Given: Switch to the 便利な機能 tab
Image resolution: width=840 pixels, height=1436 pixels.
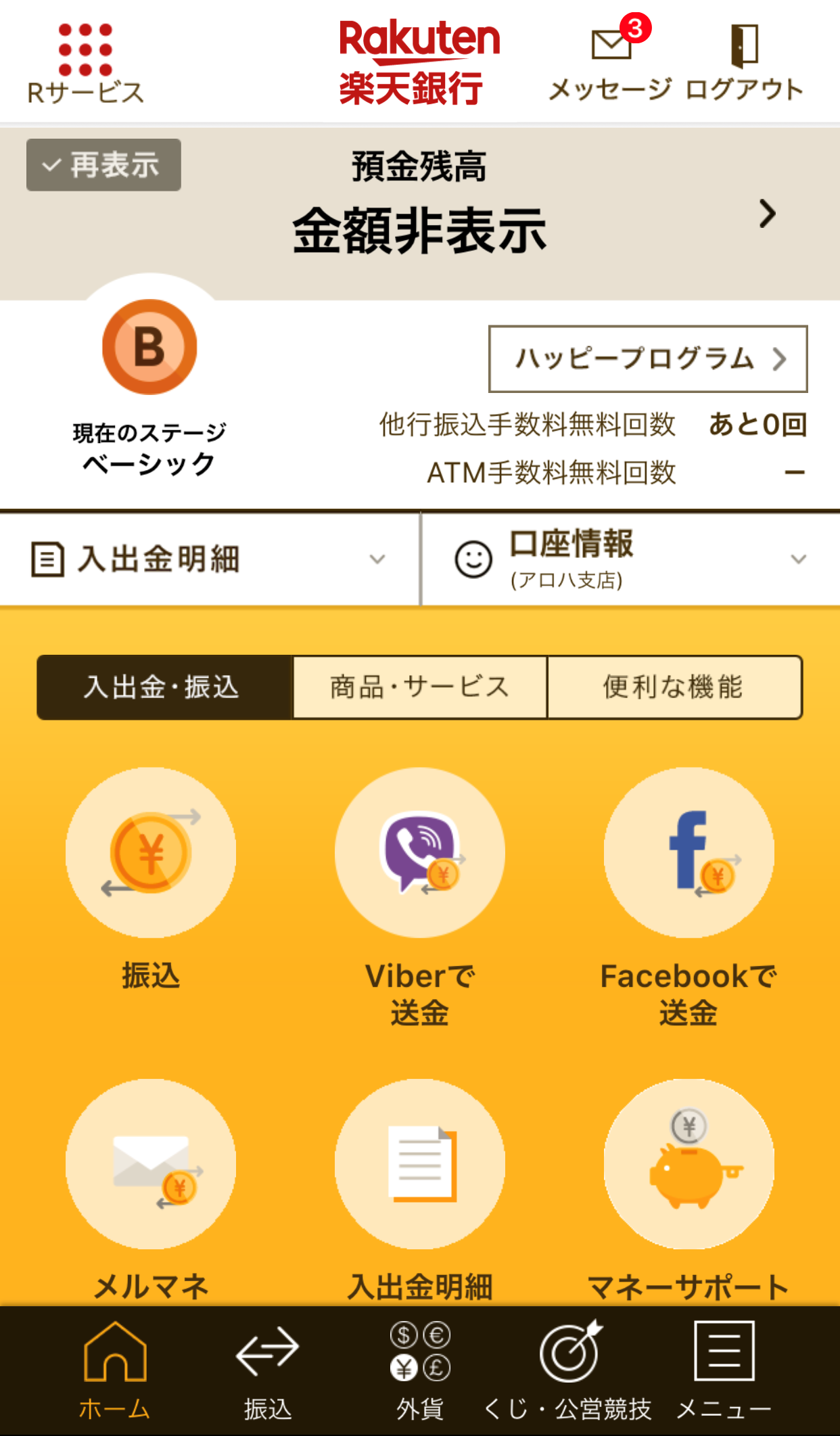Looking at the screenshot, I should click(674, 687).
